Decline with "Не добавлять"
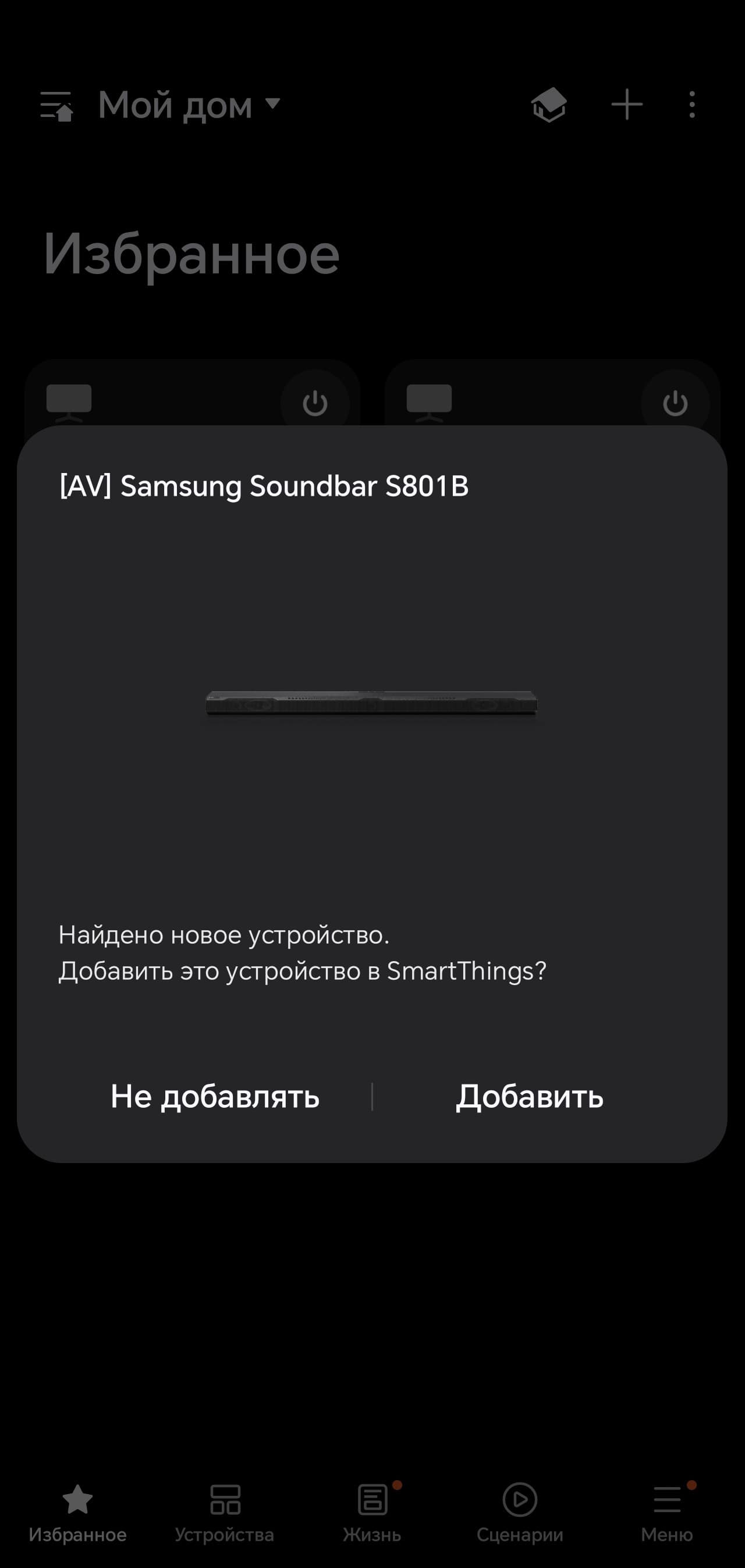 215,1096
